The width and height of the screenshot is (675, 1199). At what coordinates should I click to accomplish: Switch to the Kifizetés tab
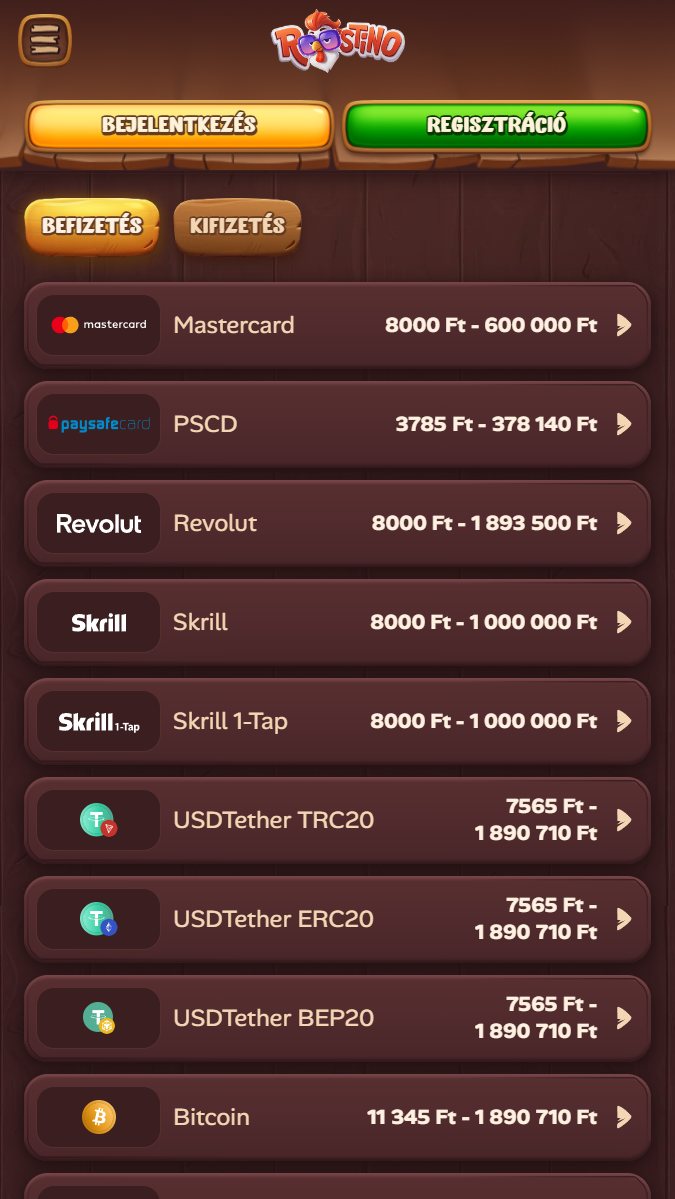pyautogui.click(x=237, y=226)
